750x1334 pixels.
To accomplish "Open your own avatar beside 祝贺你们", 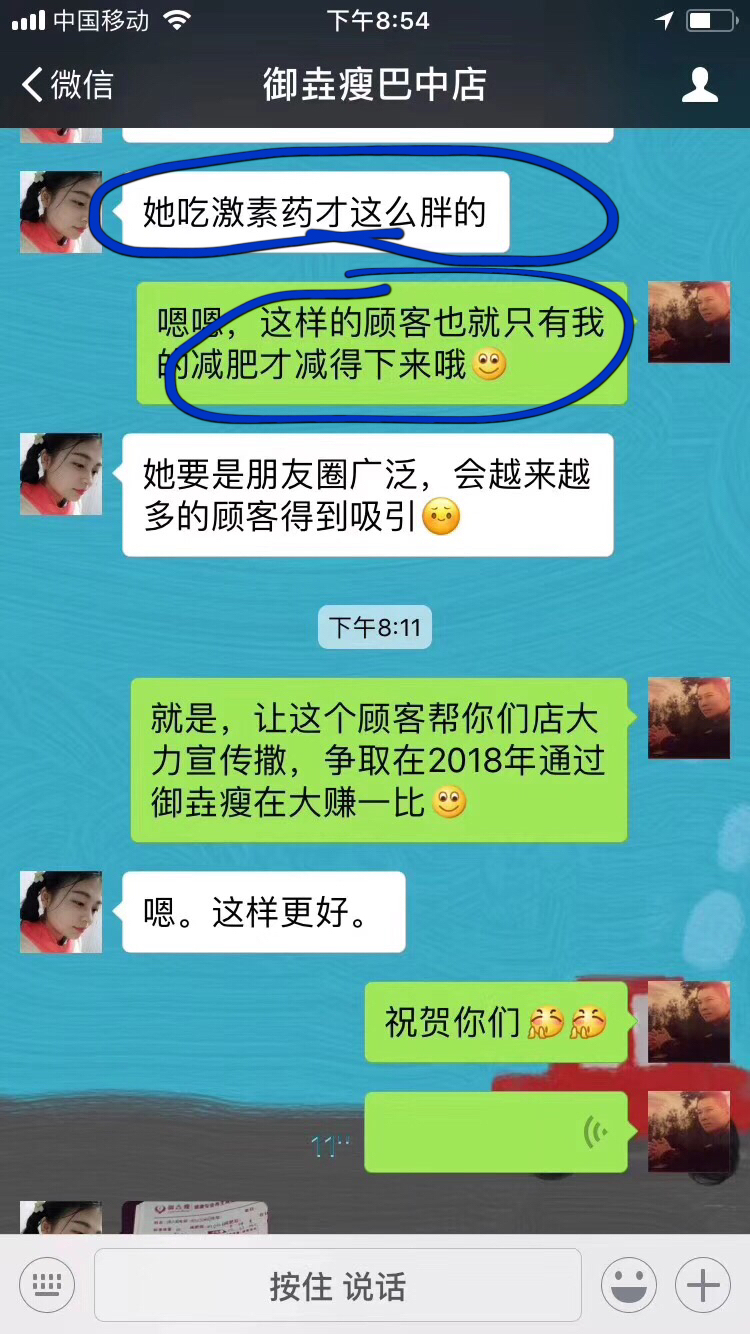I will (x=689, y=1021).
